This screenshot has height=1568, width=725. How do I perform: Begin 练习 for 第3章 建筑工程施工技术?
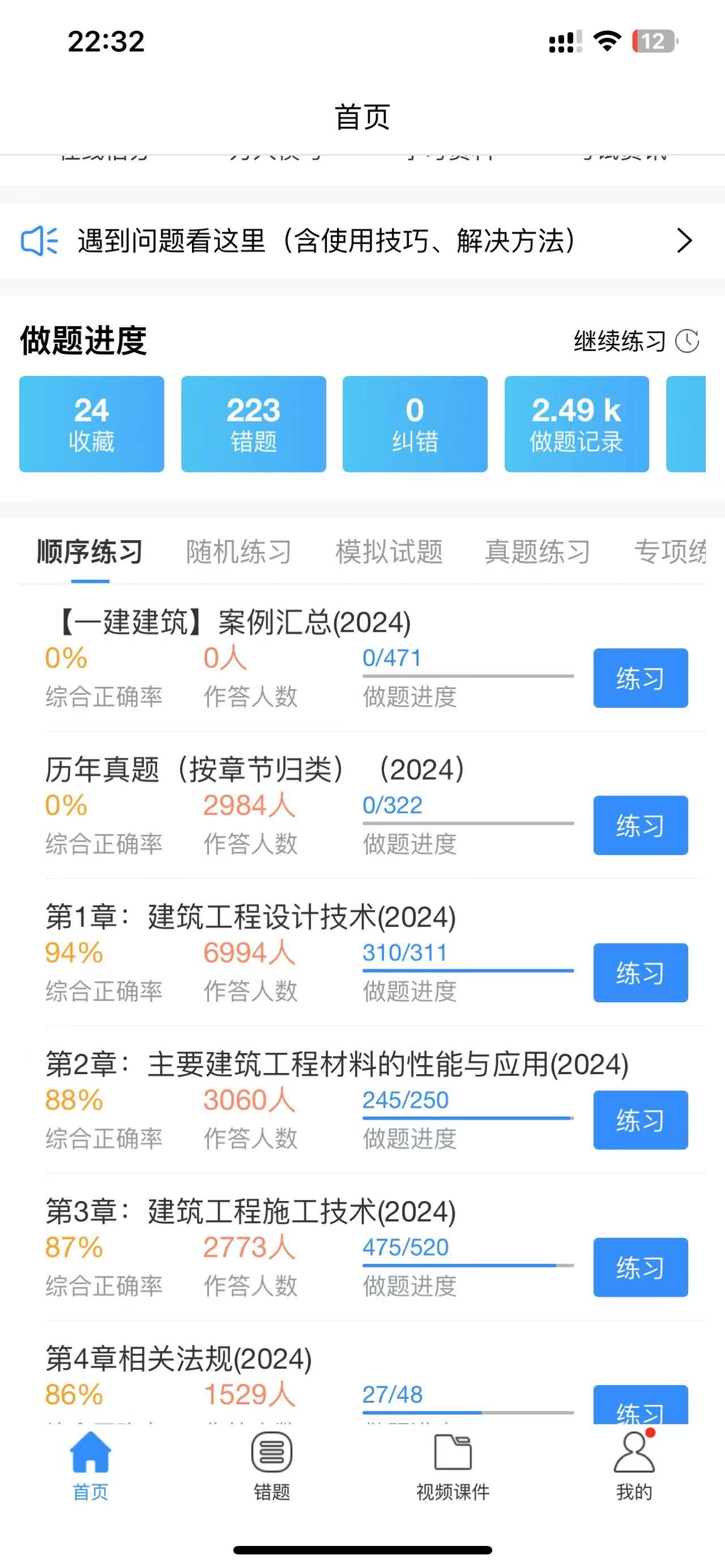[x=641, y=1267]
